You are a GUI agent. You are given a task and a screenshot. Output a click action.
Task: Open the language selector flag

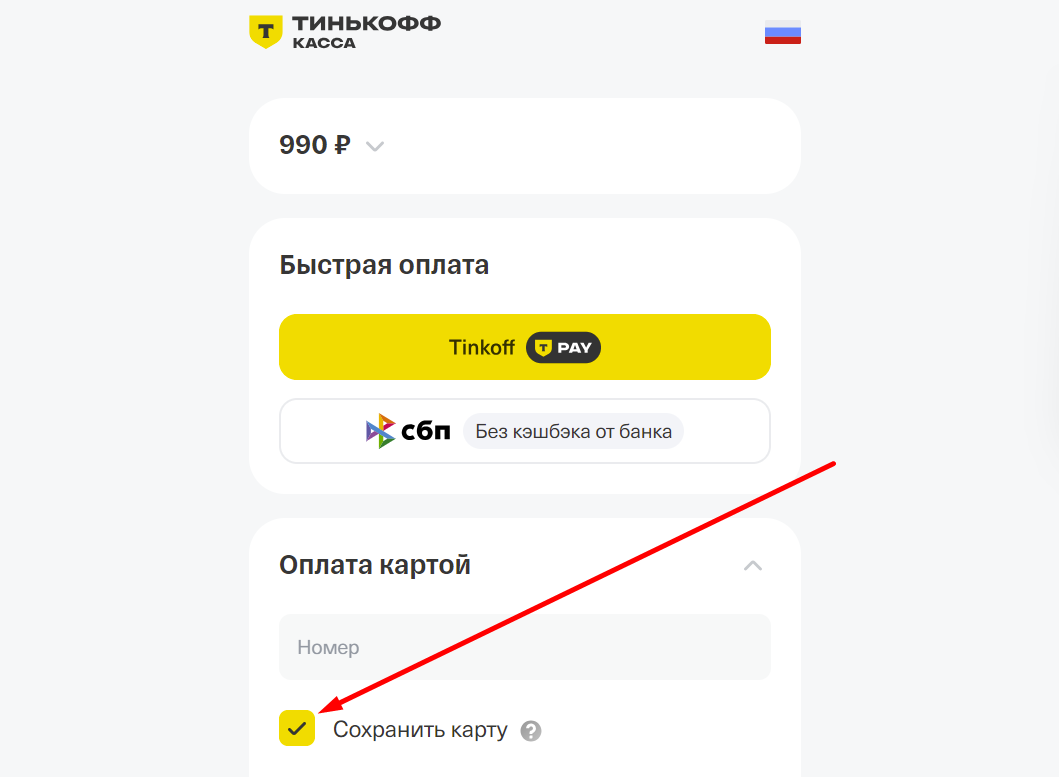(782, 33)
